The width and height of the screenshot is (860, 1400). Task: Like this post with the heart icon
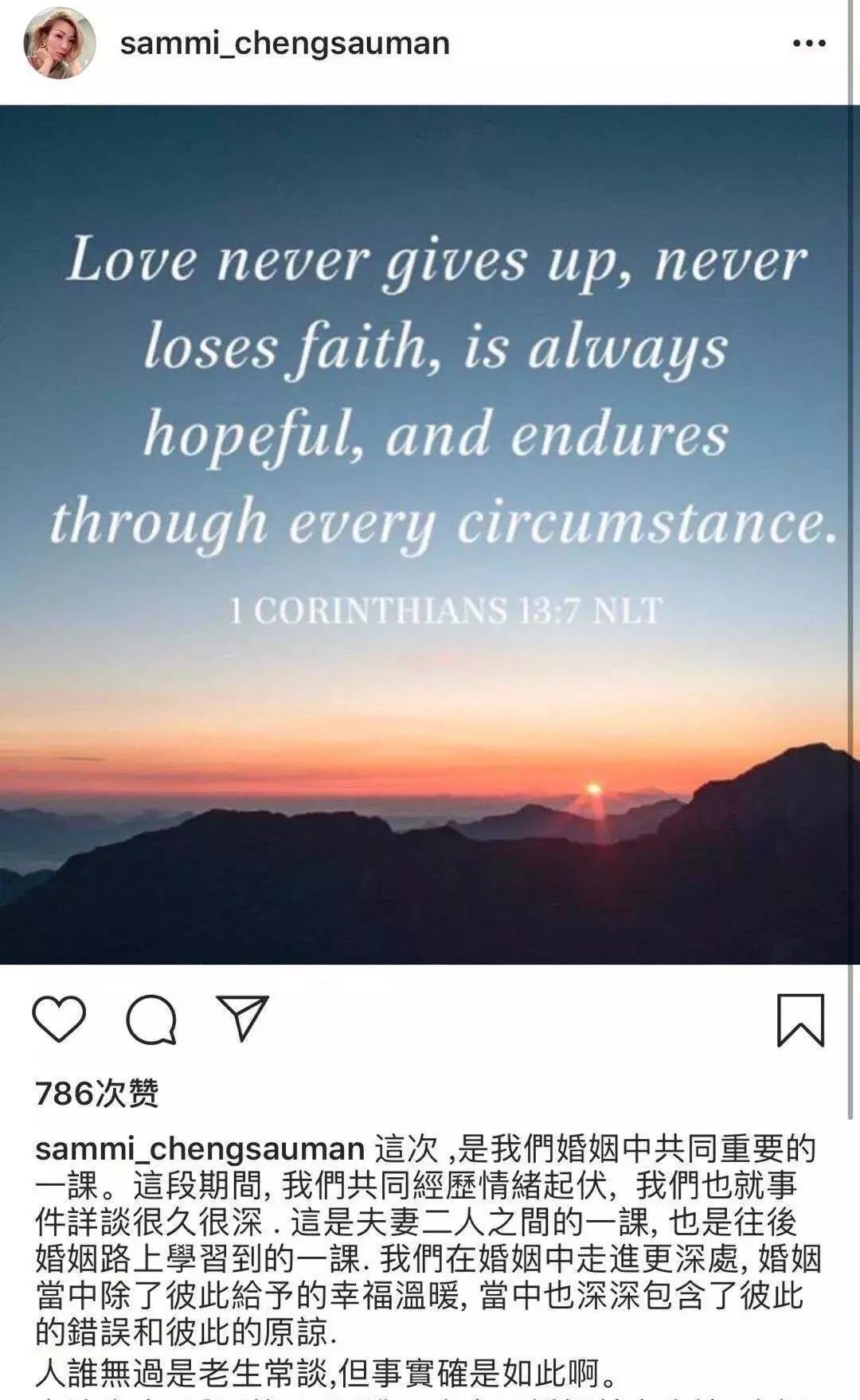59,1019
